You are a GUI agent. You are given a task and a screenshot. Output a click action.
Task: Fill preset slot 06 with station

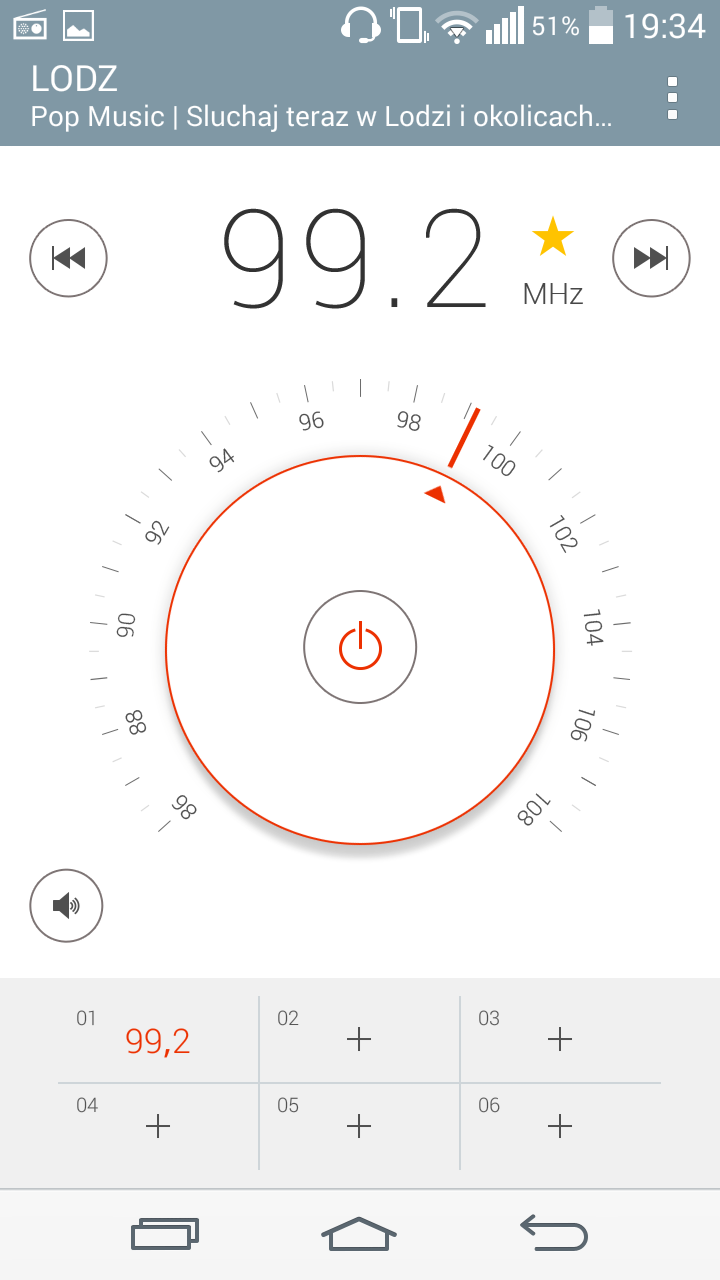click(560, 1127)
